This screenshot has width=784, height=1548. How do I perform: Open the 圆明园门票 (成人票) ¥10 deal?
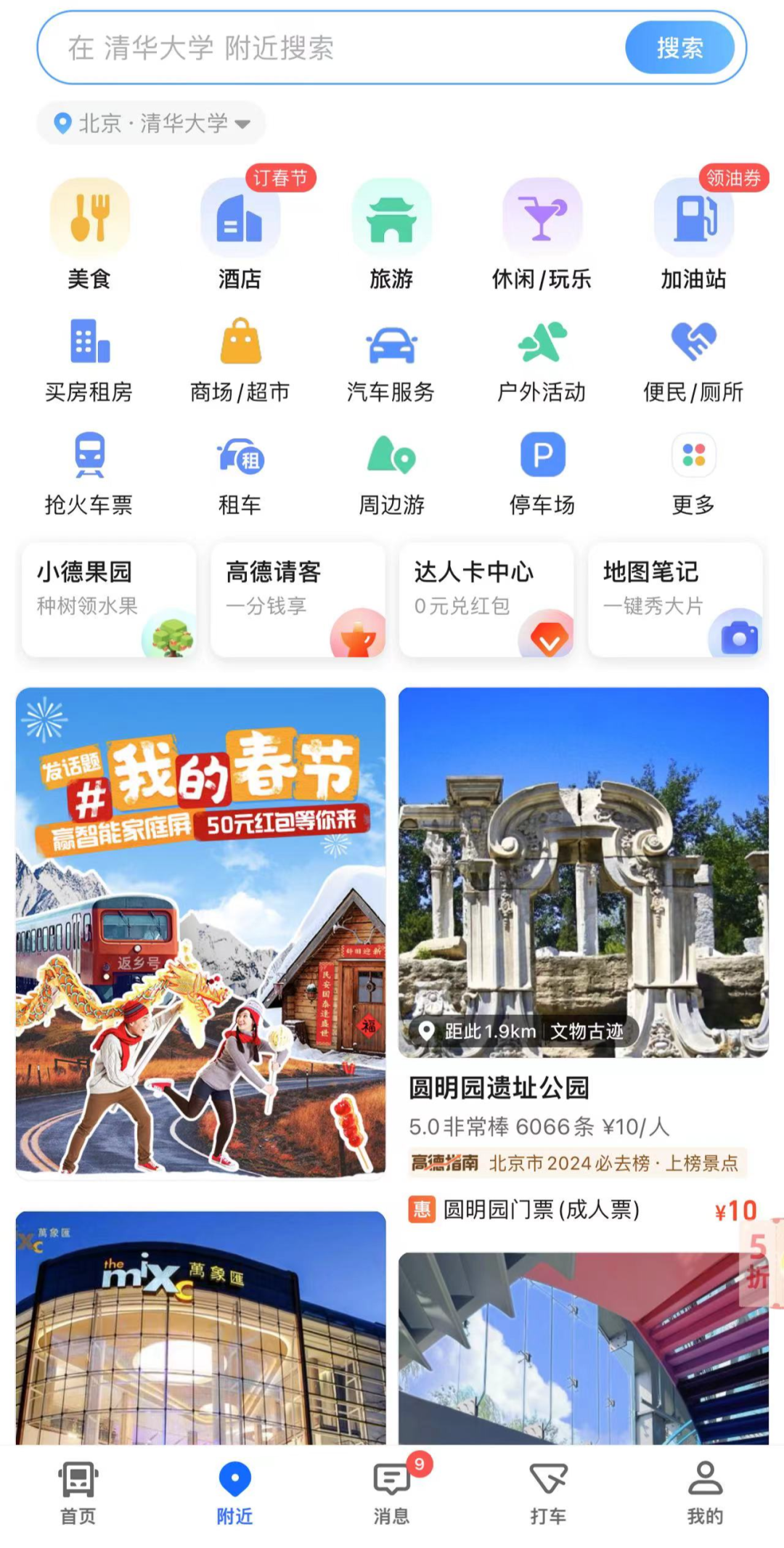tap(581, 1210)
